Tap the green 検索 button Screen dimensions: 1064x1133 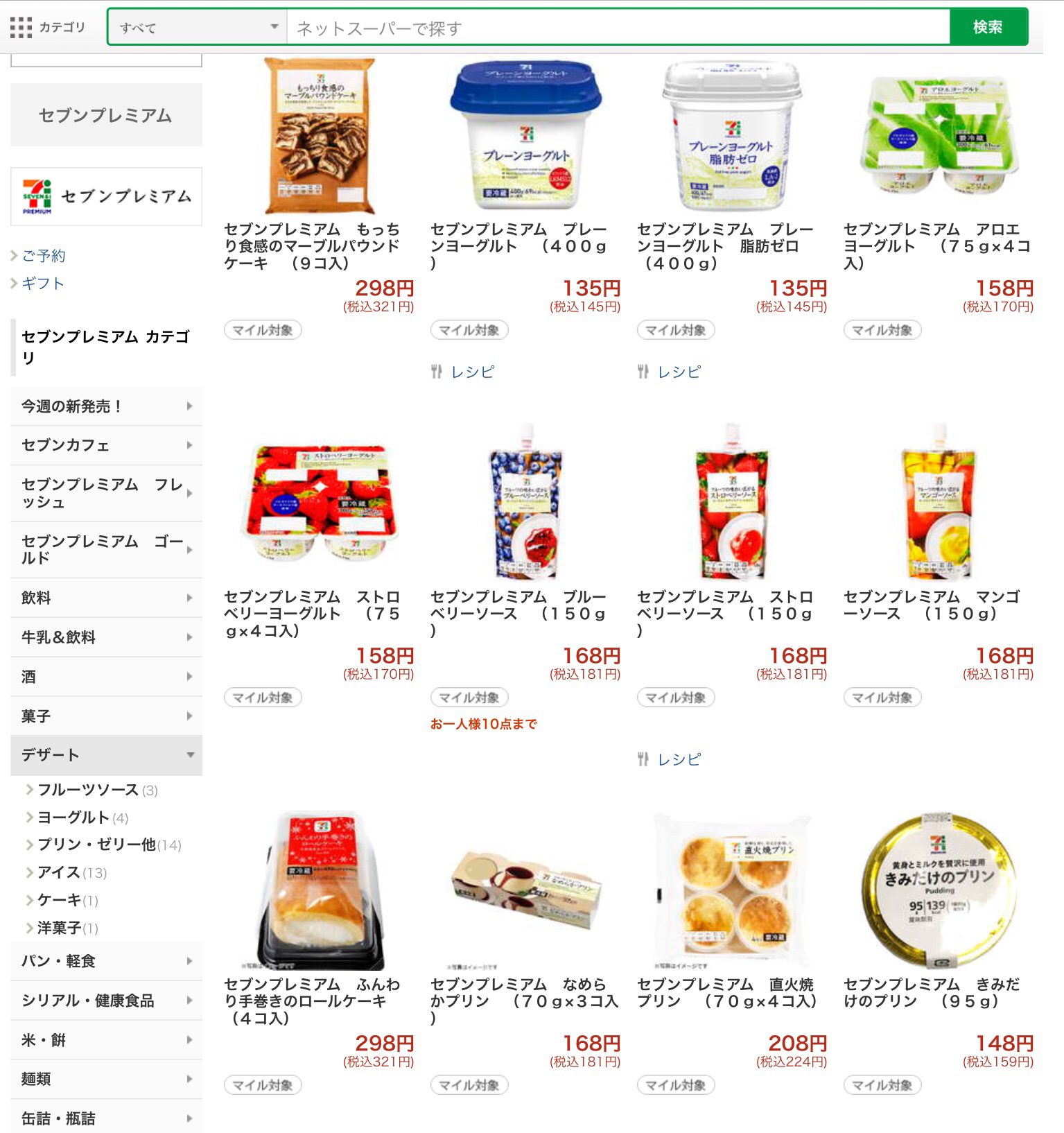tap(987, 28)
